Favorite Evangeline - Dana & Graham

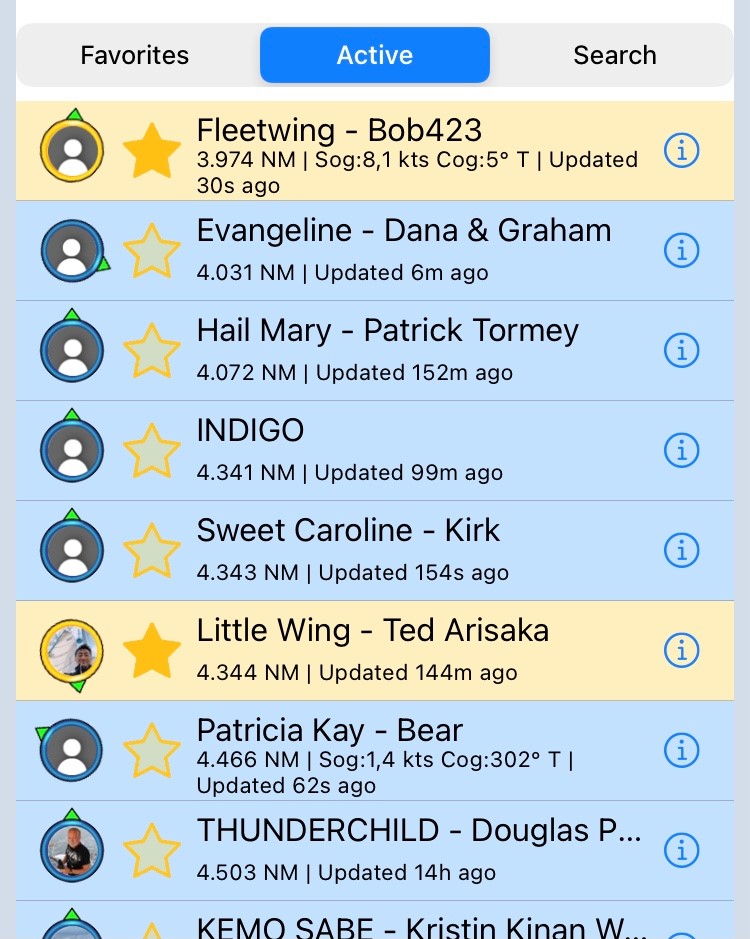pos(152,251)
